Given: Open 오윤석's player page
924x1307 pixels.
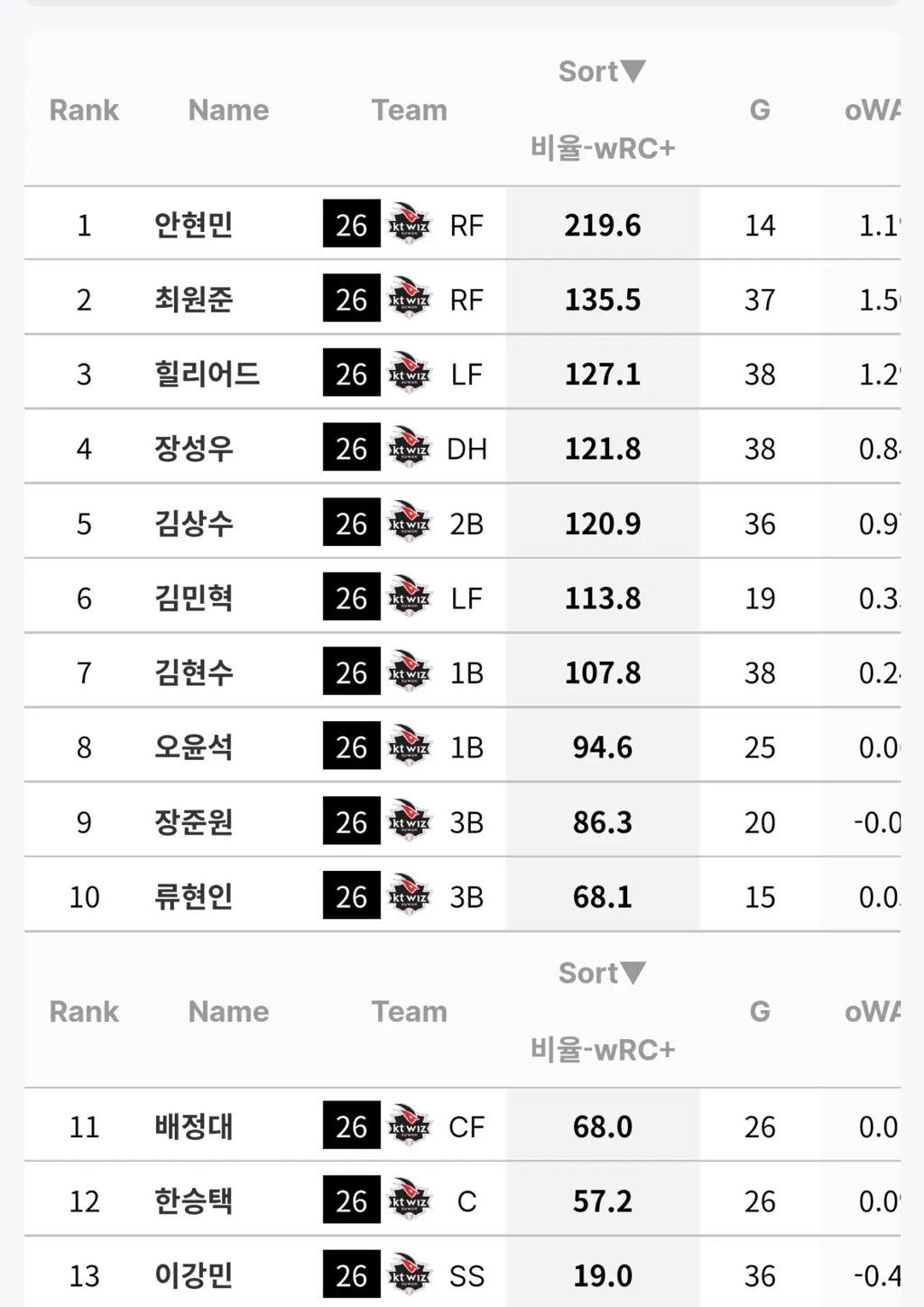Looking at the screenshot, I should (193, 746).
